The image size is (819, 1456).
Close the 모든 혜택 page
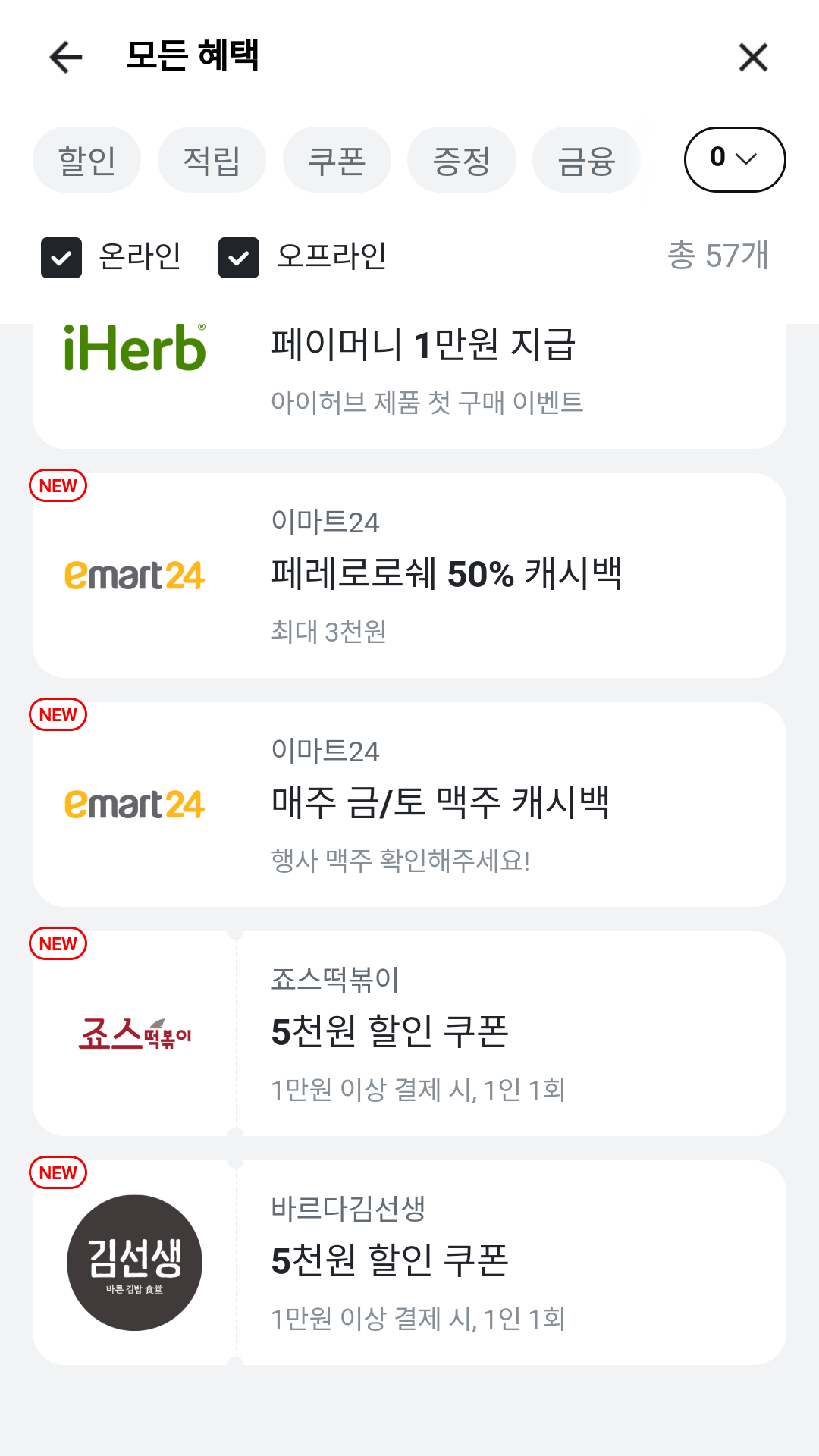[x=753, y=58]
